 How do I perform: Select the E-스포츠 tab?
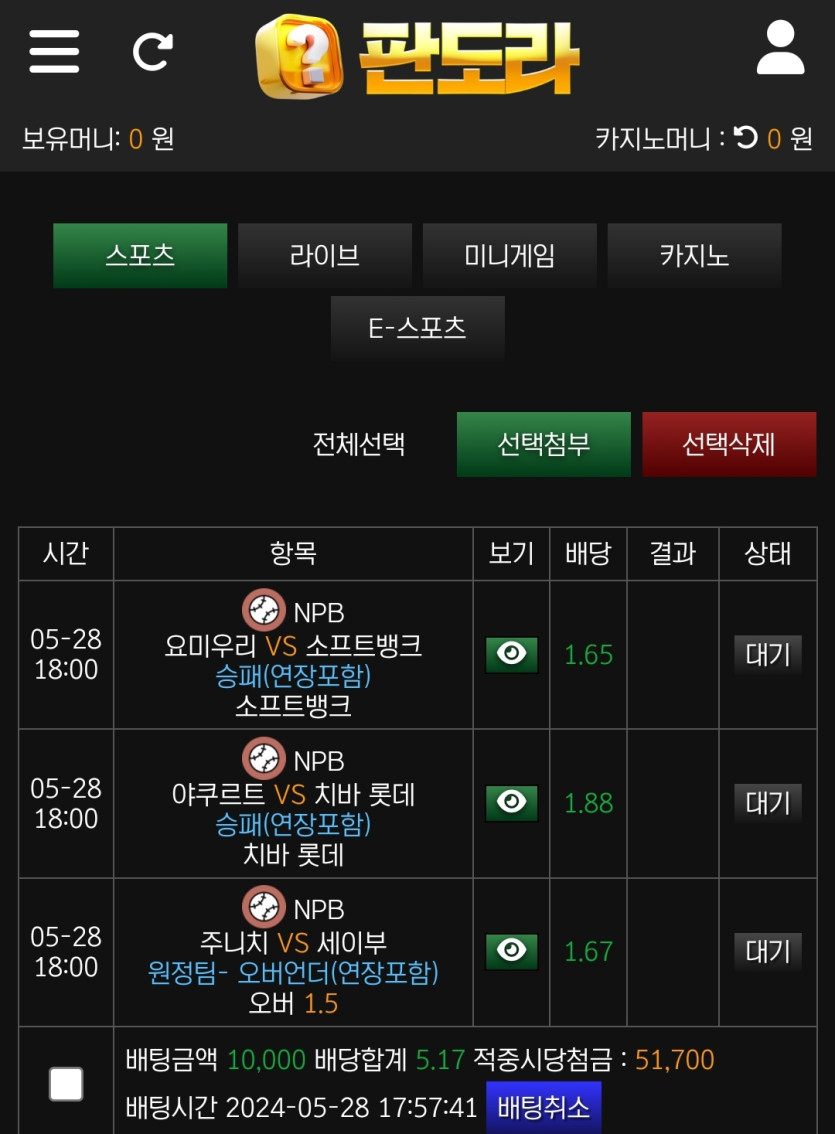(417, 328)
